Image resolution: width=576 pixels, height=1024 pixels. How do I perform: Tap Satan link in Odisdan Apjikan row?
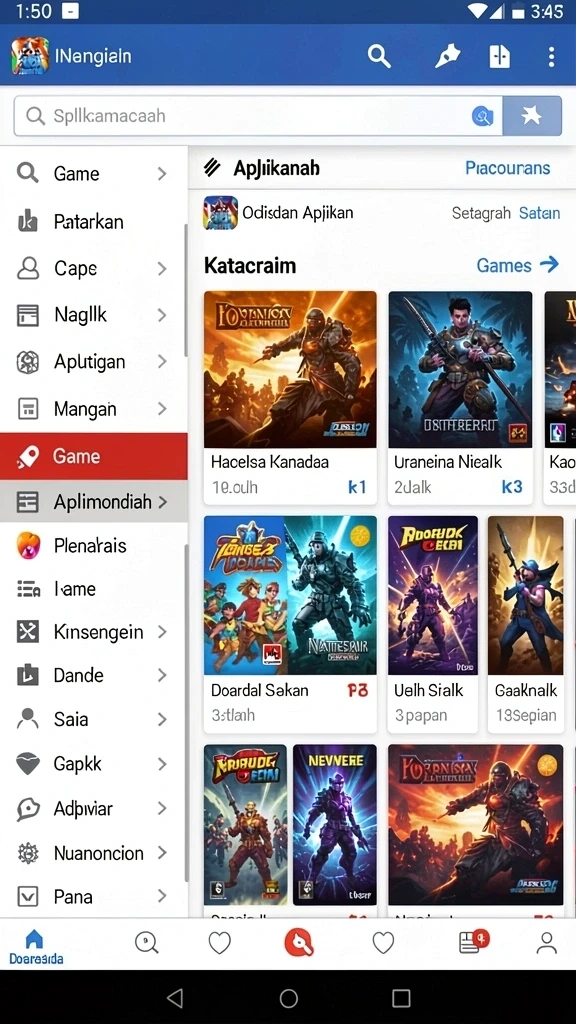pyautogui.click(x=539, y=213)
